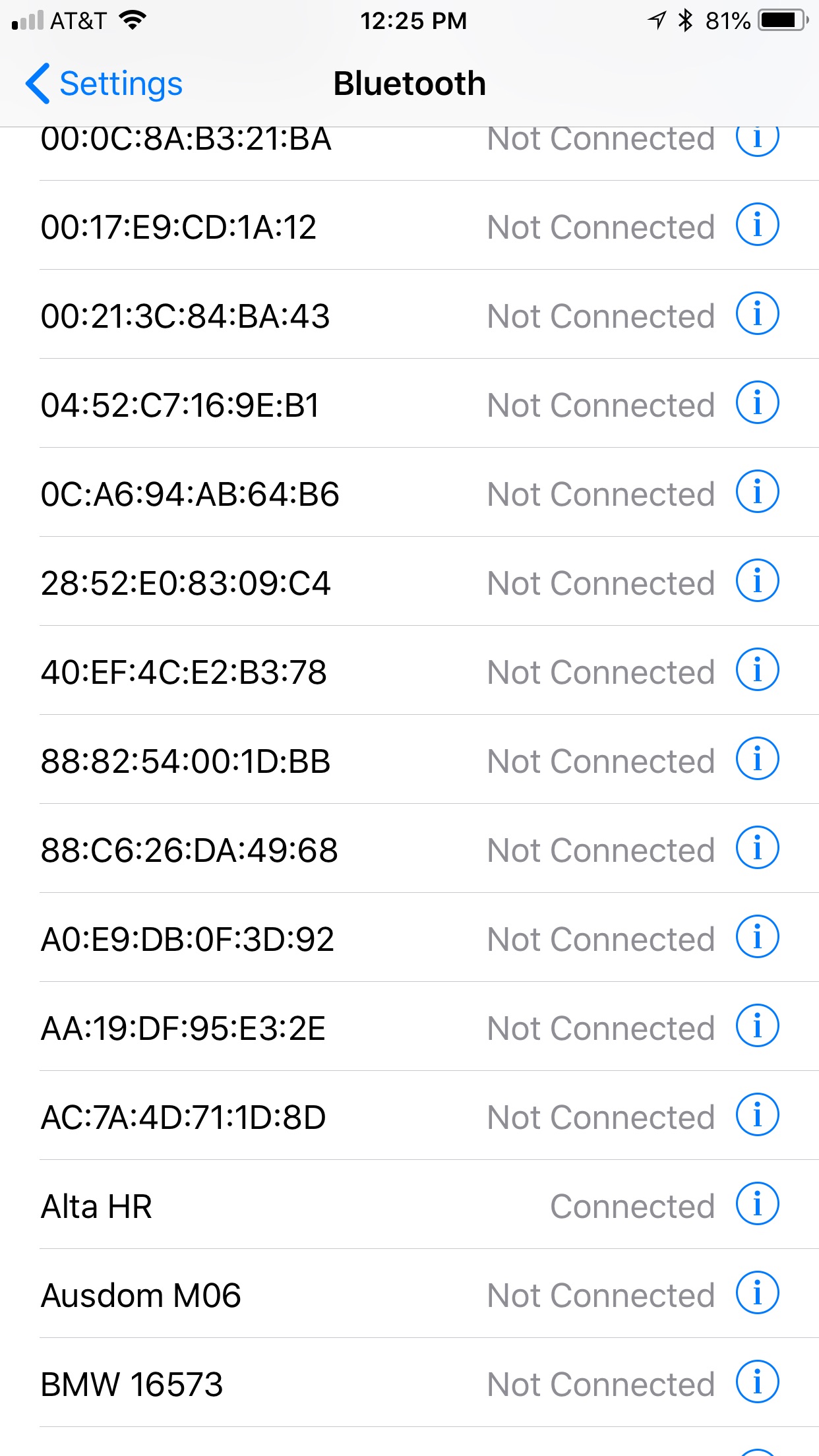Connect to BMW 16573
Screen dimensions: 819x1456
pos(132,1384)
